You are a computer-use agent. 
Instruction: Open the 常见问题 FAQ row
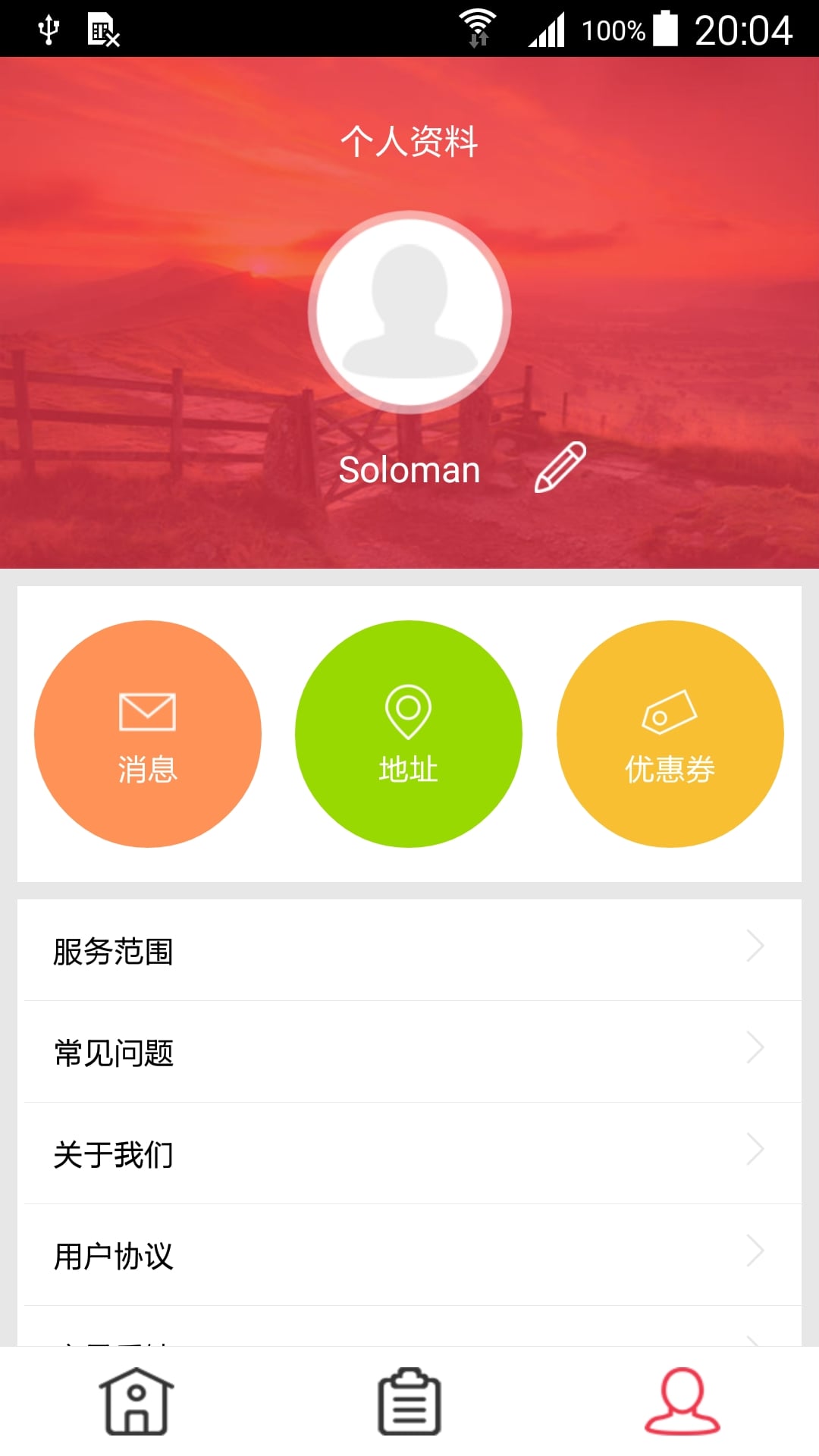409,1052
